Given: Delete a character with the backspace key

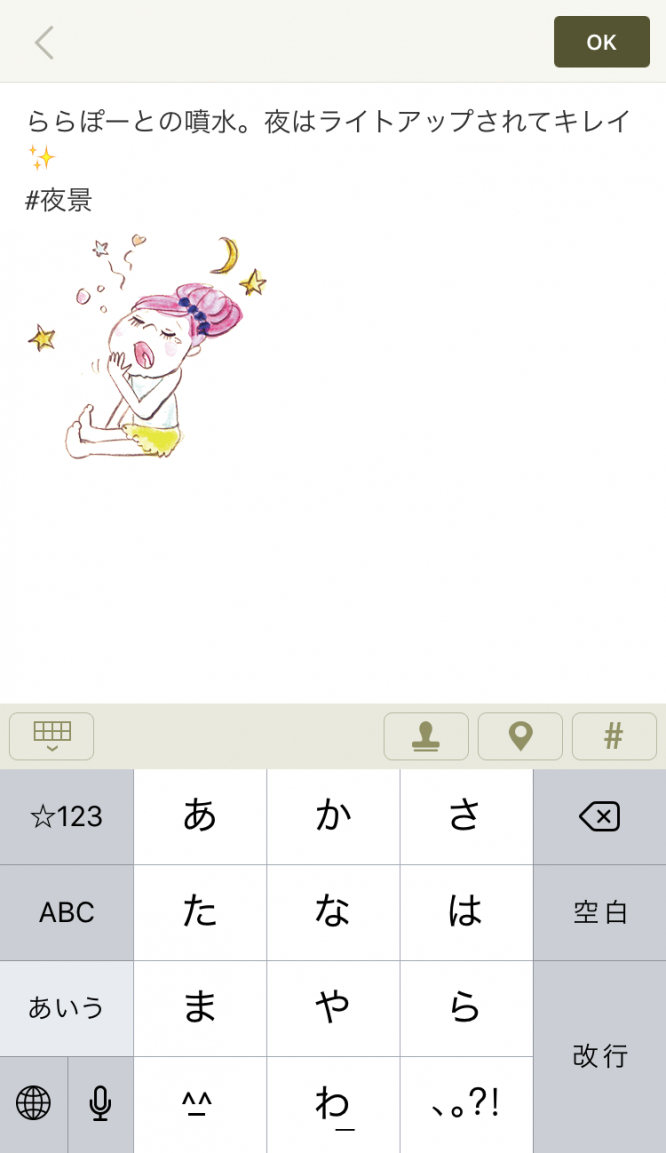Looking at the screenshot, I should 599,817.
